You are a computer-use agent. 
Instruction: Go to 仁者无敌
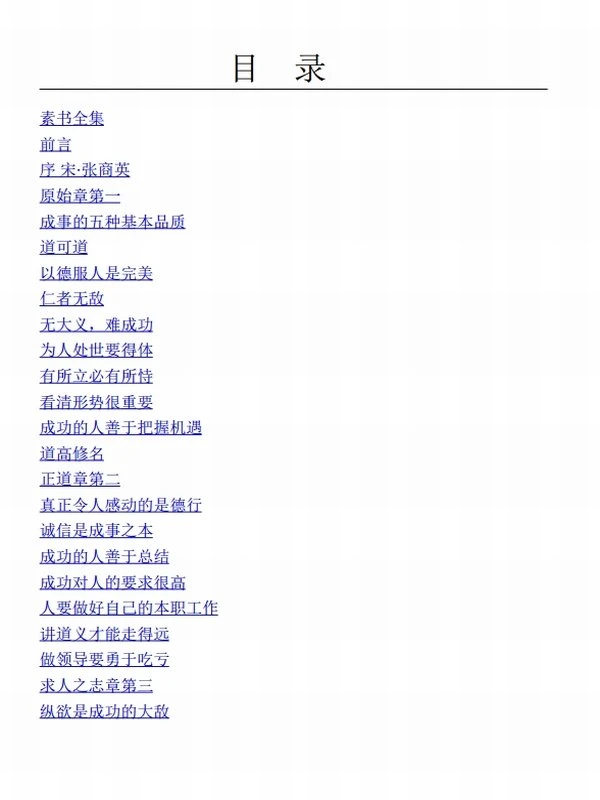coord(71,299)
